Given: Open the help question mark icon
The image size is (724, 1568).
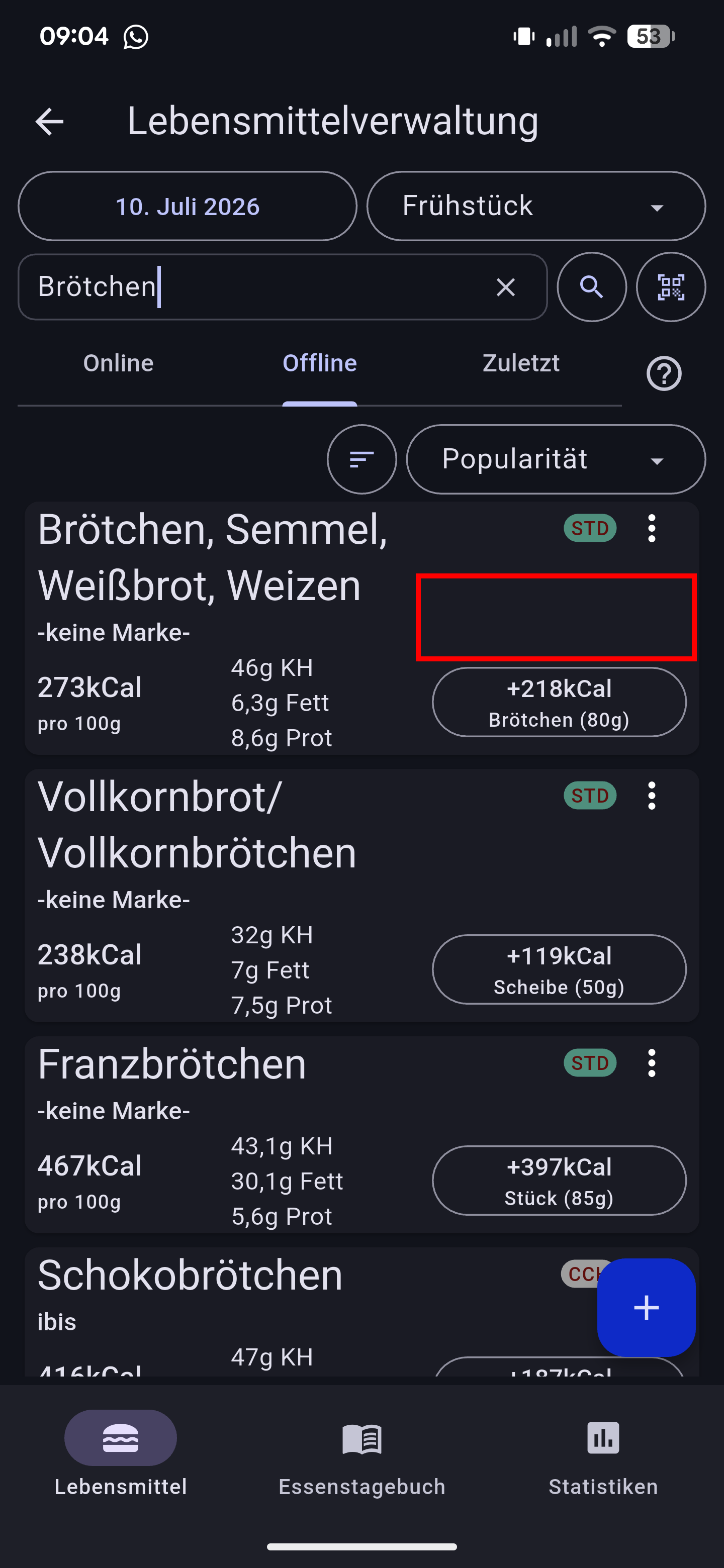Looking at the screenshot, I should click(x=664, y=373).
